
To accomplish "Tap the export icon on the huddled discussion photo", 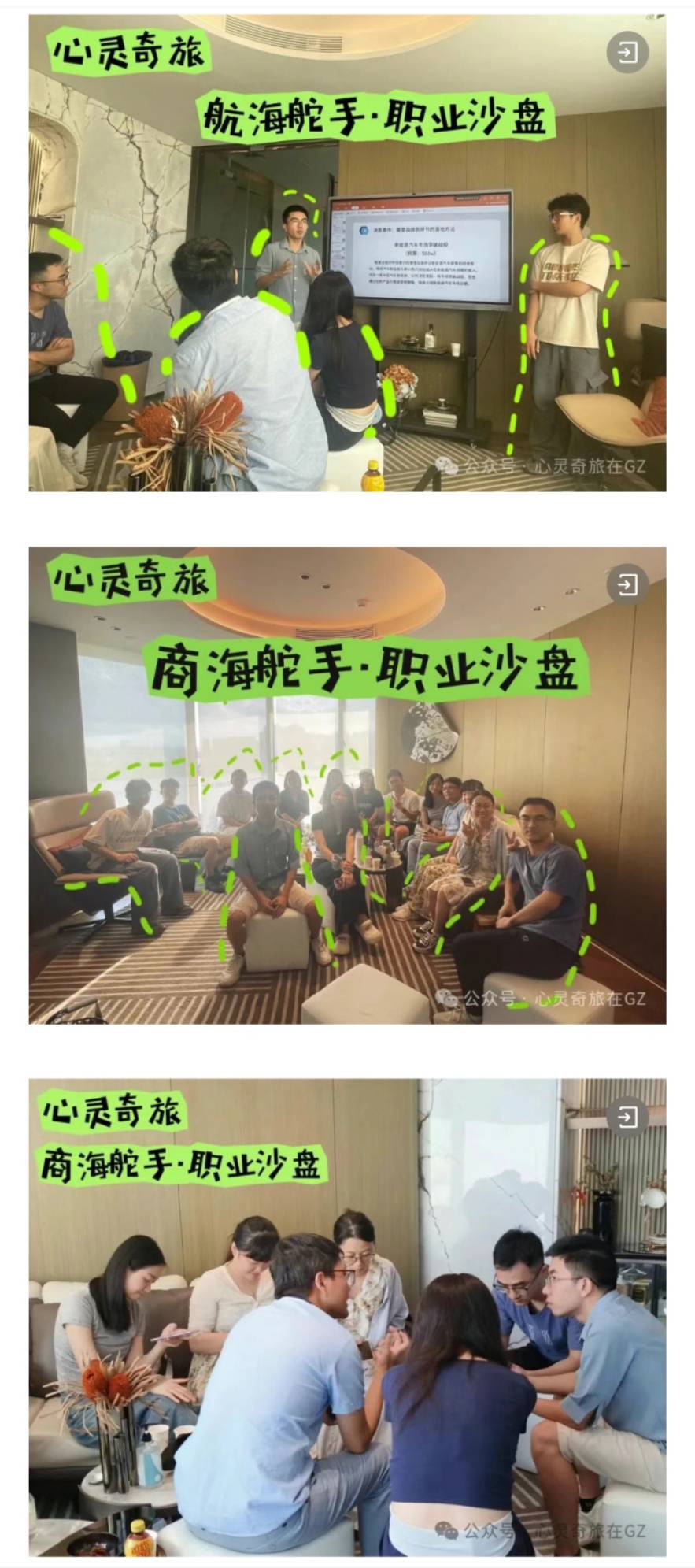I will [x=627, y=1117].
